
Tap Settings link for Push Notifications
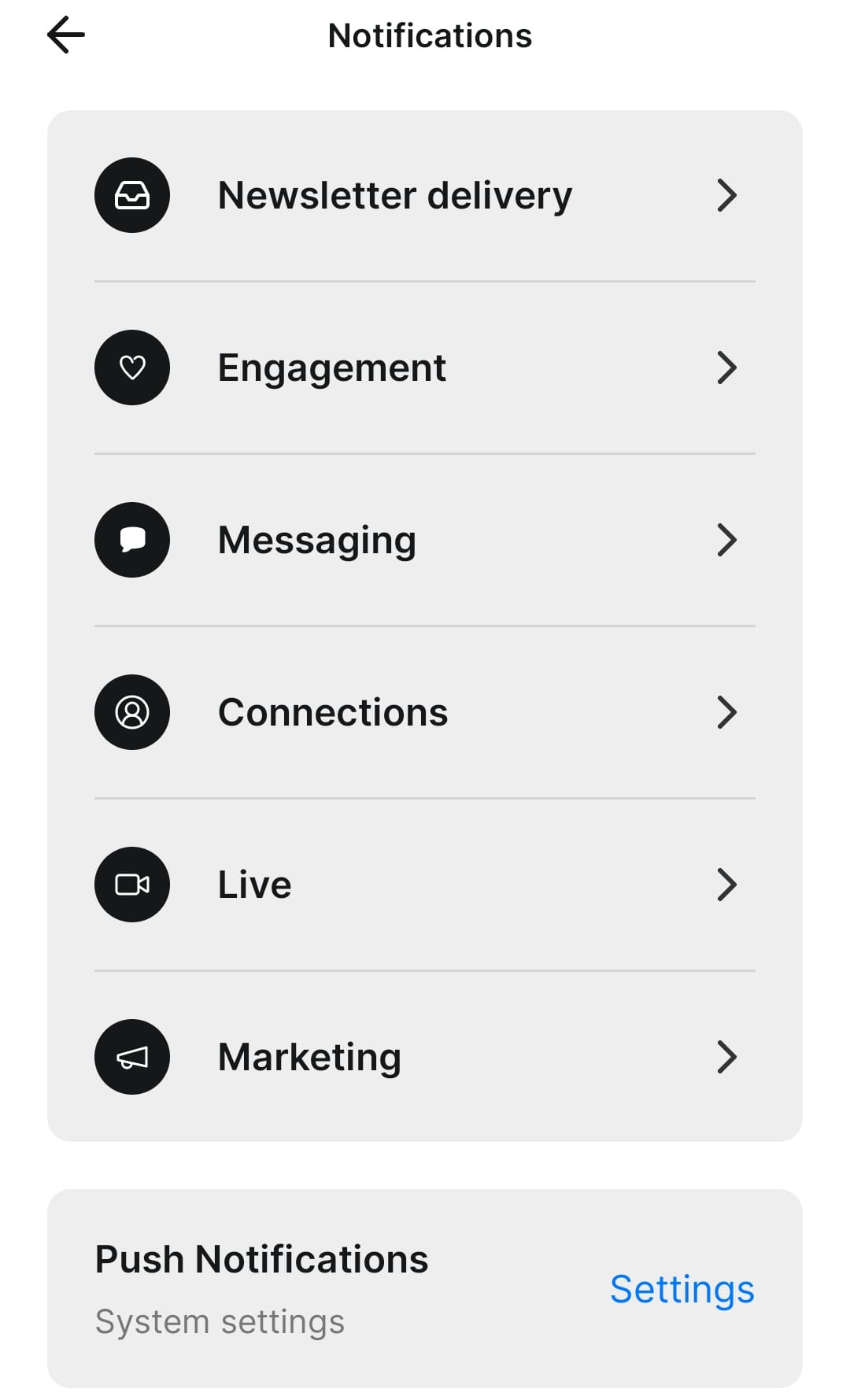coord(682,1289)
